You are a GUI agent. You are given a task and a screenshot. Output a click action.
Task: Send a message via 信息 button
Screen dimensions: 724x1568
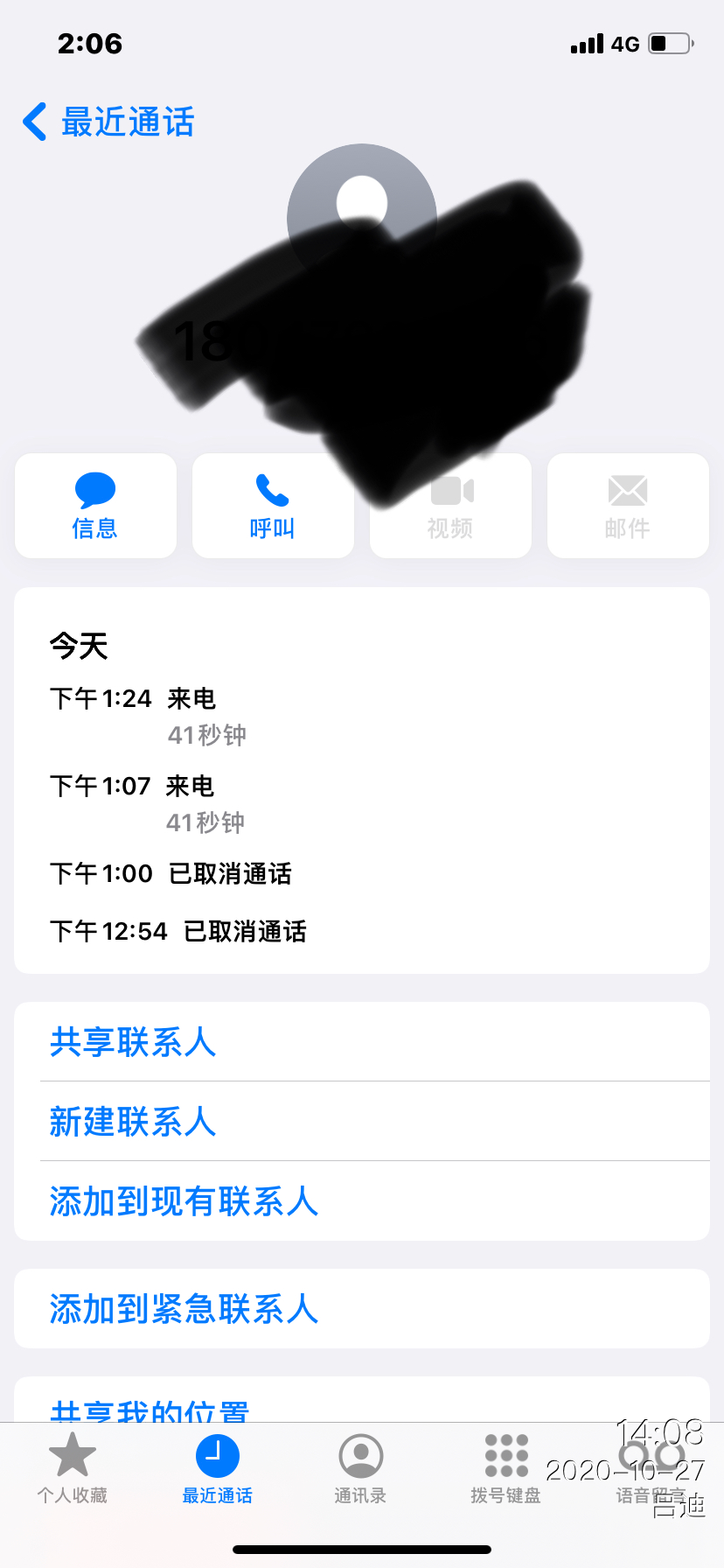click(x=95, y=506)
